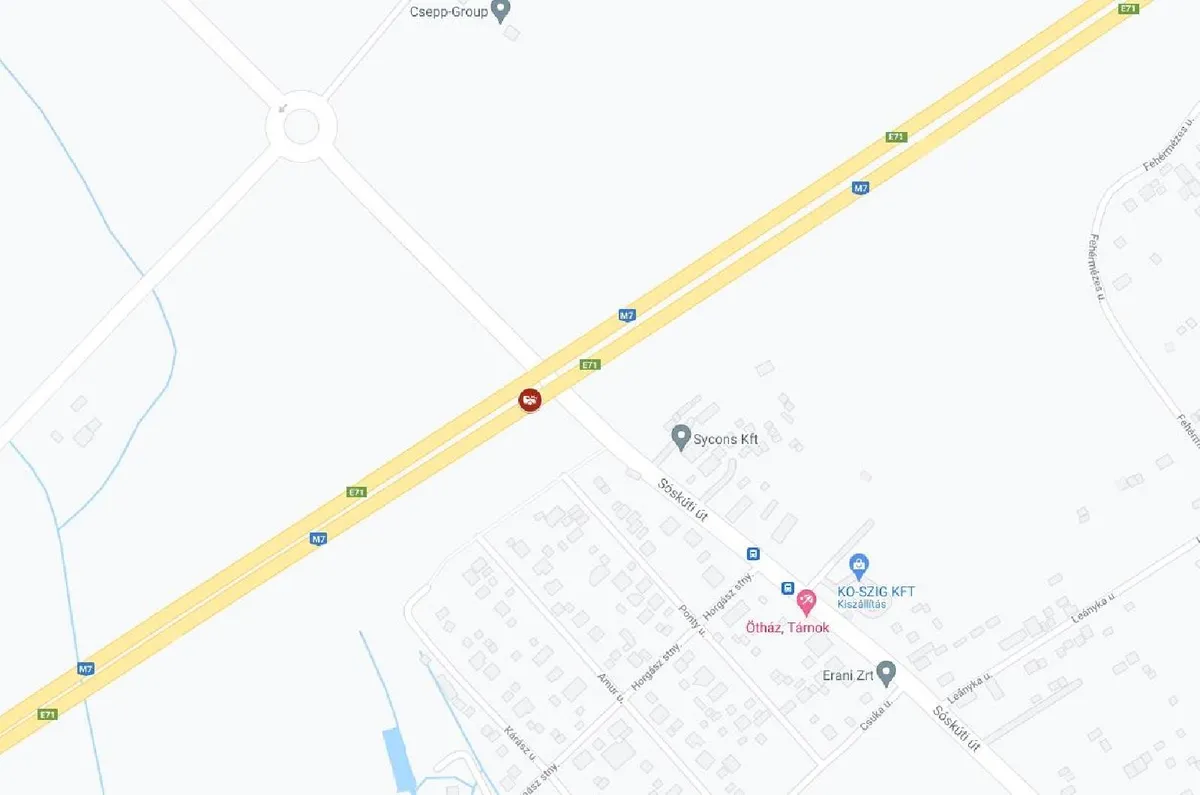View the KO-SZIG KFT shop marker
Image resolution: width=1200 pixels, height=795 pixels.
click(858, 565)
